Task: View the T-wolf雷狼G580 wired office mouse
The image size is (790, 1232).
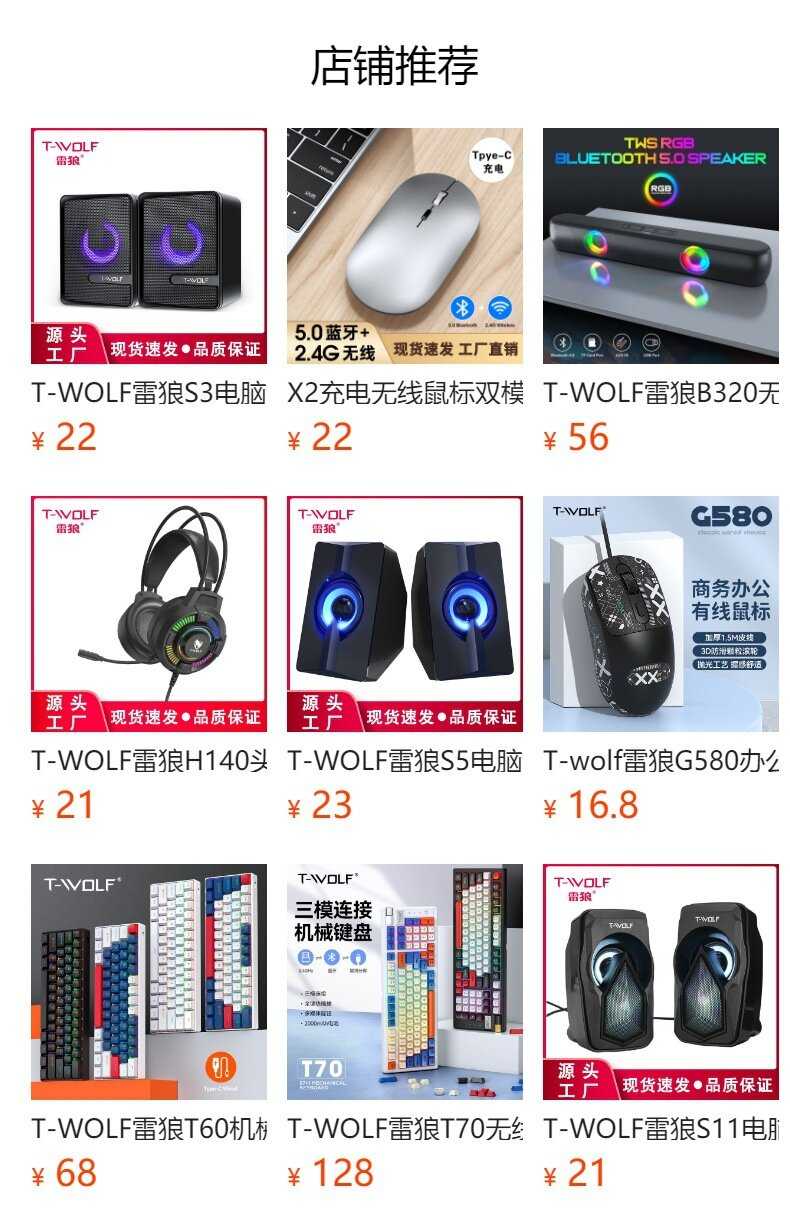Action: (660, 614)
